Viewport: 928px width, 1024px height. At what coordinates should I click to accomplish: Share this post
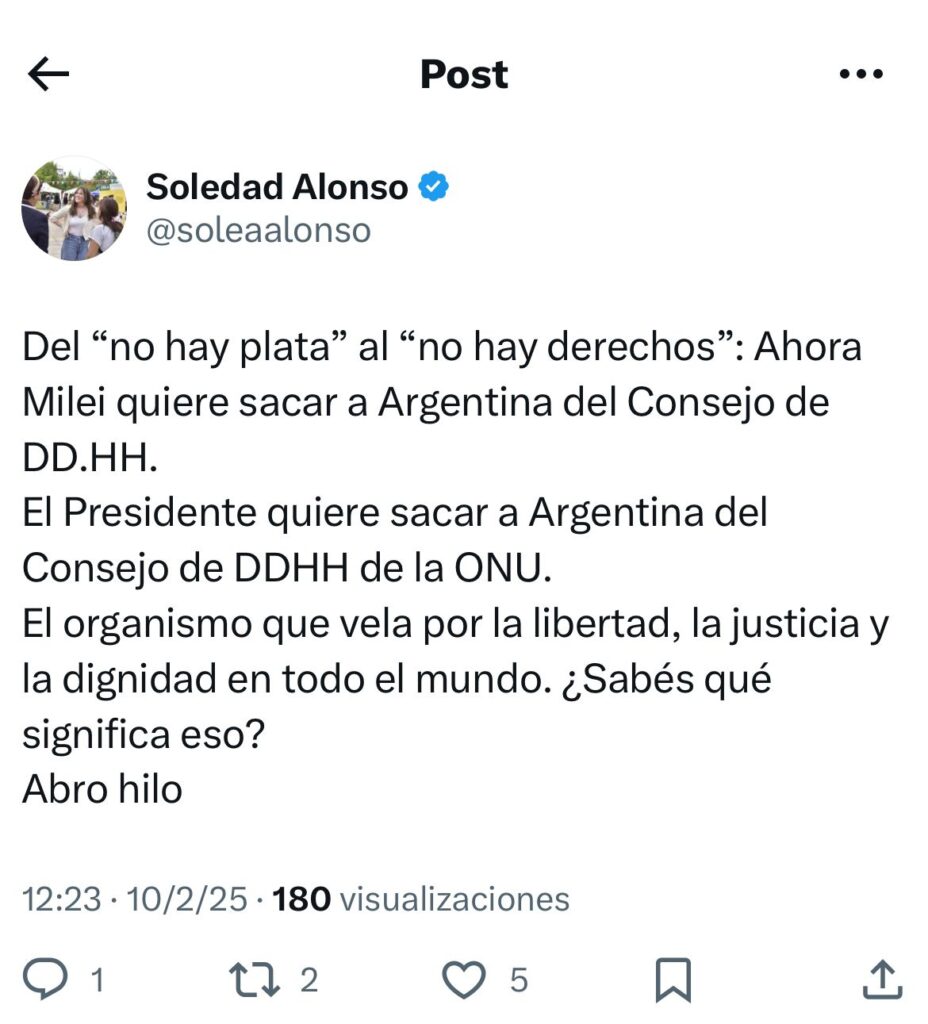[881, 980]
